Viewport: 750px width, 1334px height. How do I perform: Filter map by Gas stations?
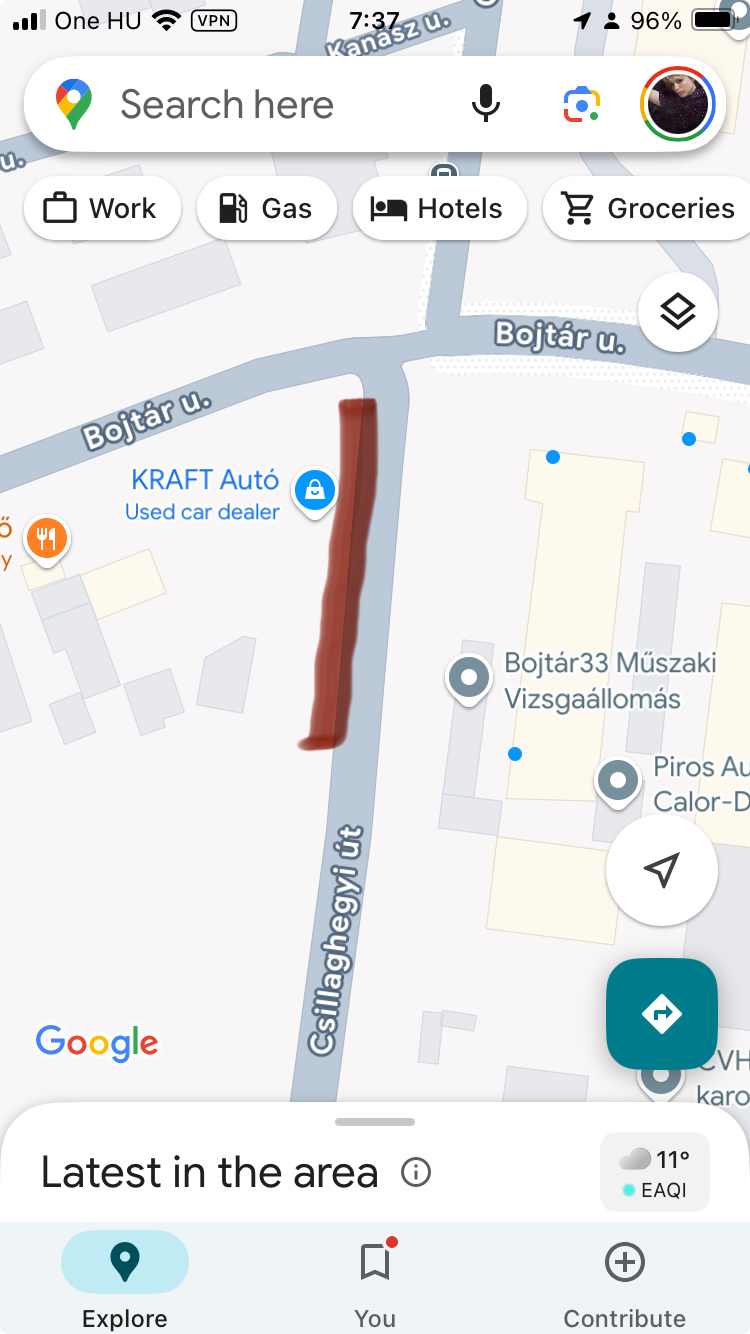(267, 209)
